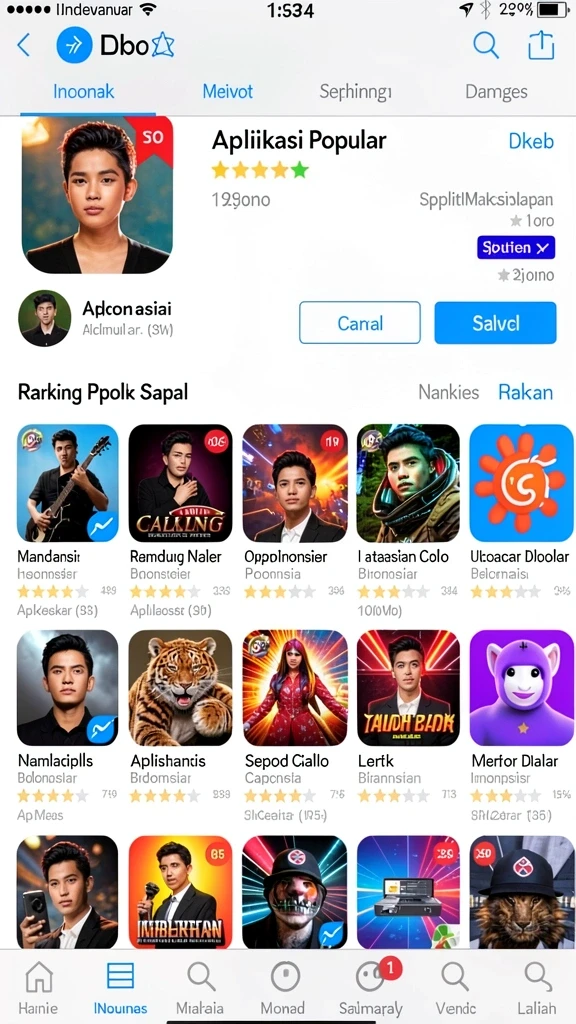
Task: Open the Remdug Naler app tile
Action: [180, 483]
